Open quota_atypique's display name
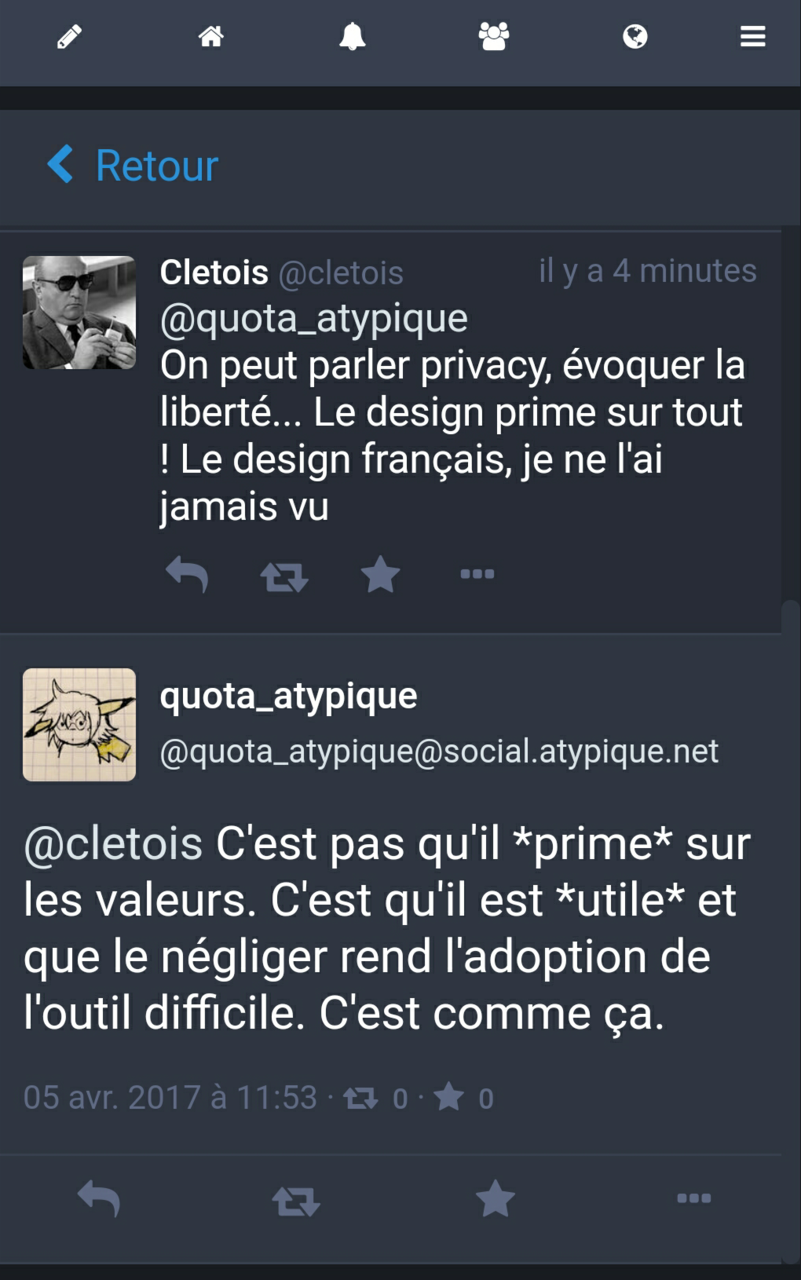The width and height of the screenshot is (801, 1280). 288,696
